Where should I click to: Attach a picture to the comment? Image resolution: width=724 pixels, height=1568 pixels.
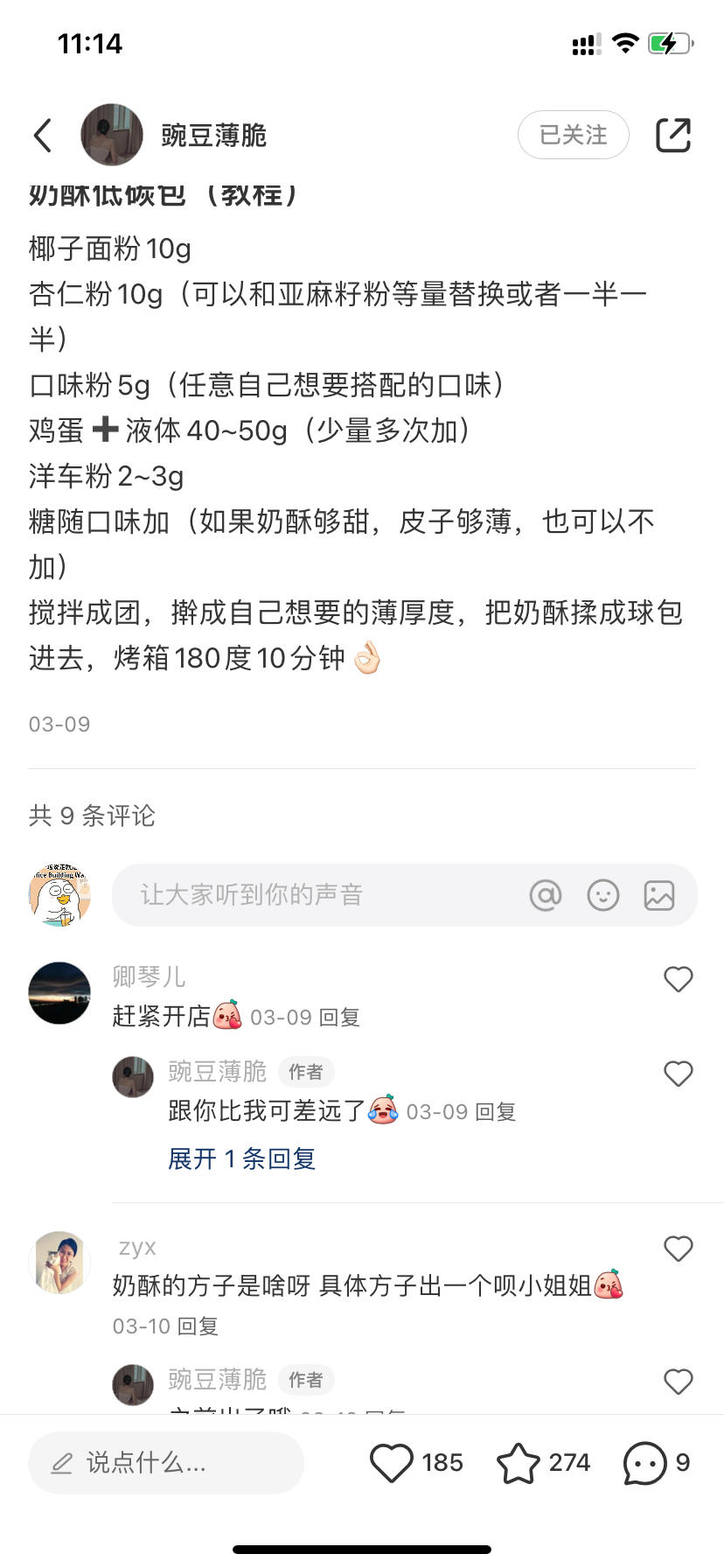[x=658, y=895]
